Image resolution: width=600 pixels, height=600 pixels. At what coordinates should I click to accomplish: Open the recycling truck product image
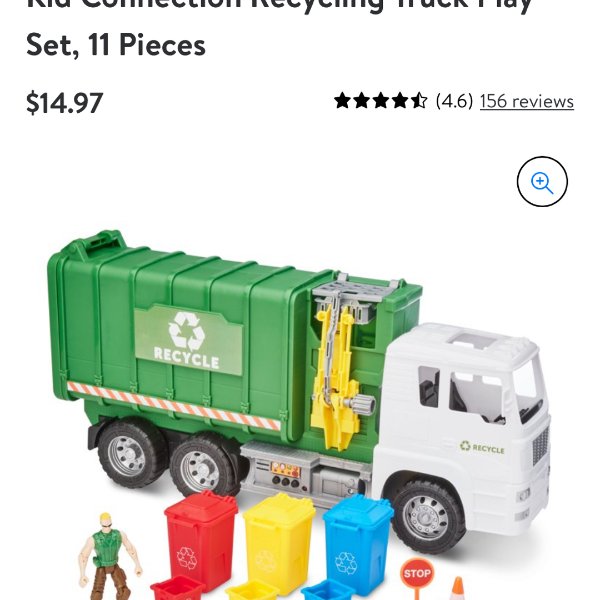[x=300, y=400]
